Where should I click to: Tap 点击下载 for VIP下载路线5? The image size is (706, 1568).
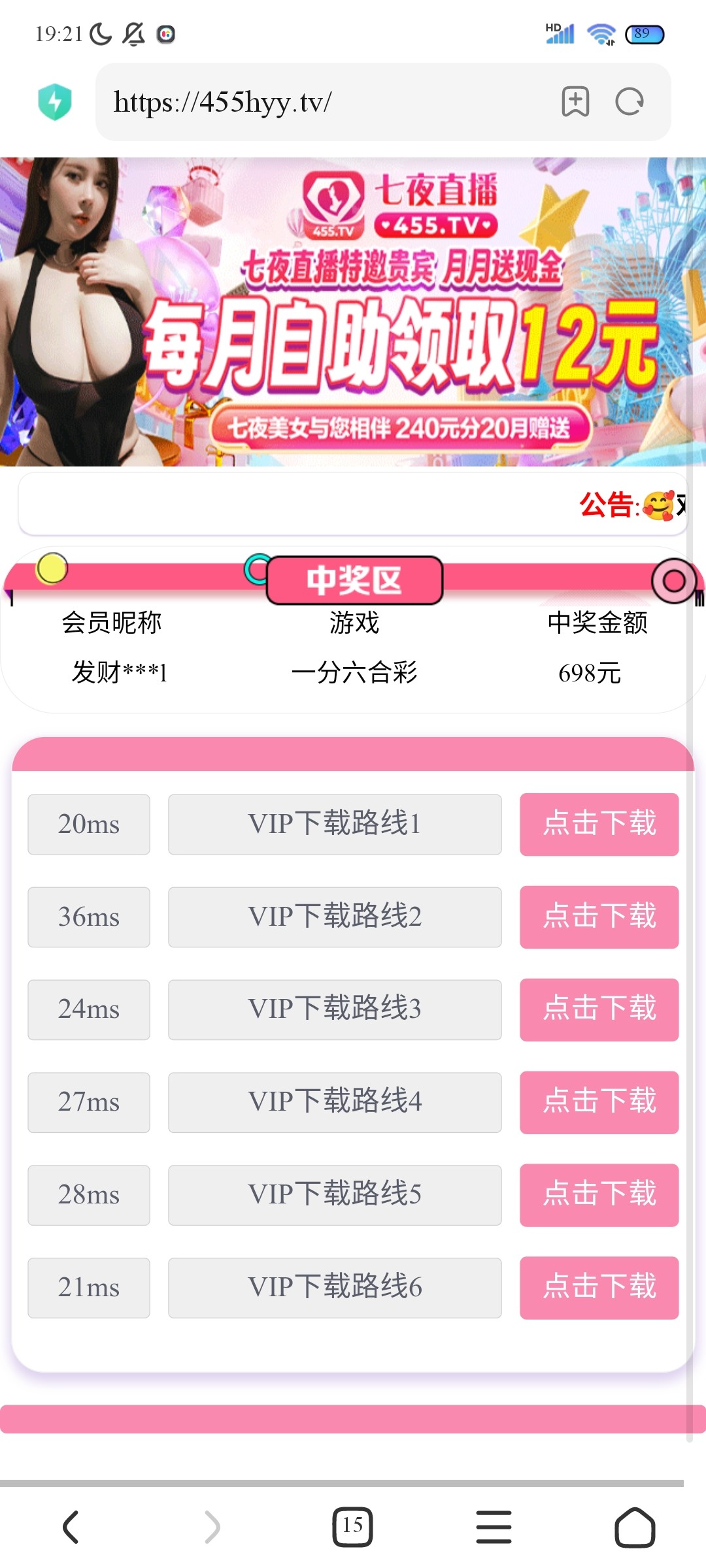click(x=599, y=1195)
